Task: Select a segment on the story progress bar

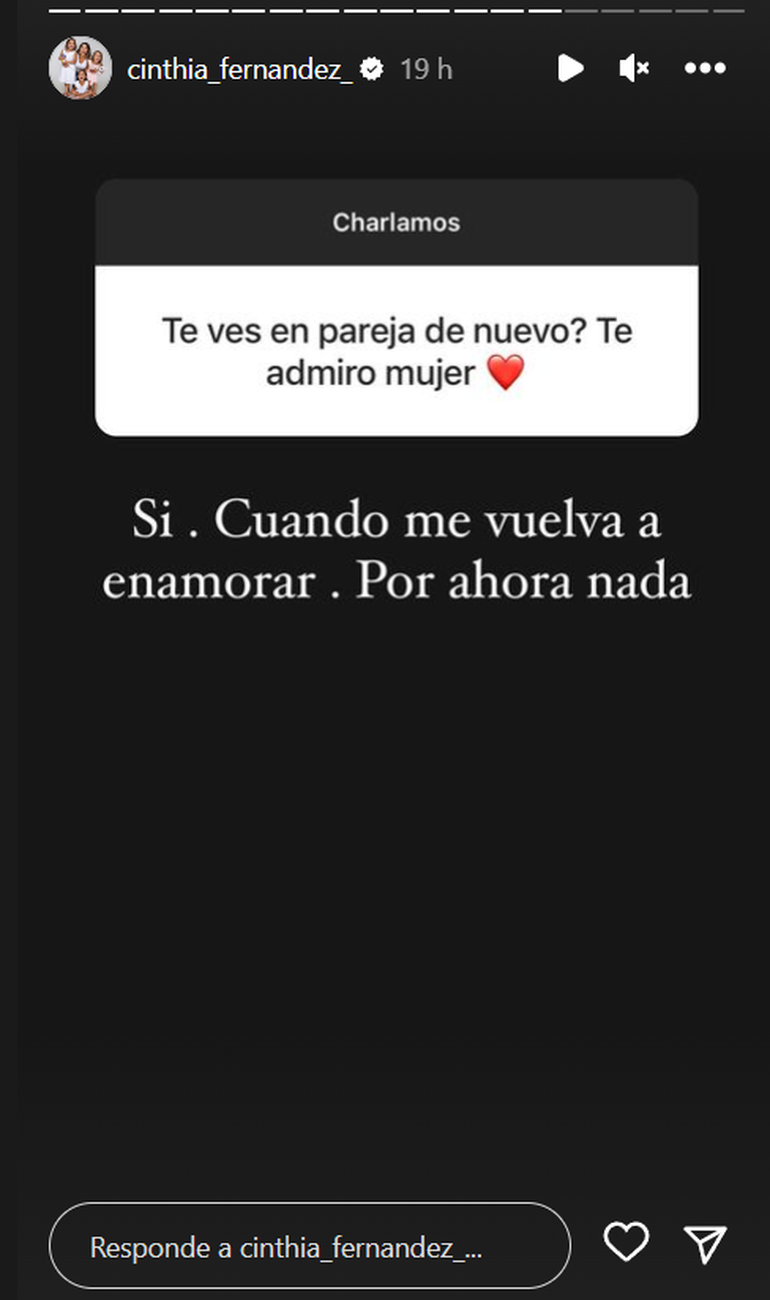Action: 400,14
